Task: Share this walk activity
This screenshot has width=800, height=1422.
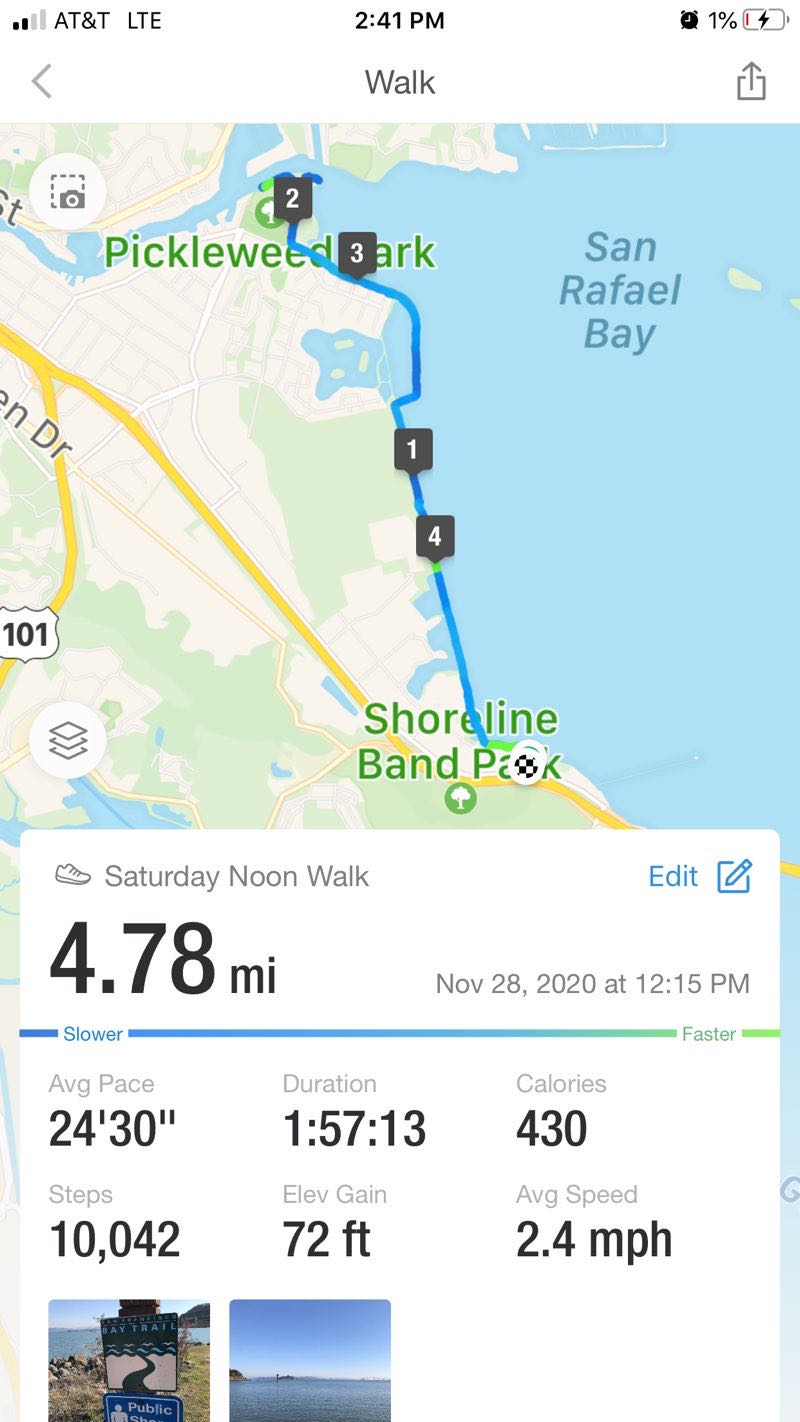Action: (751, 82)
